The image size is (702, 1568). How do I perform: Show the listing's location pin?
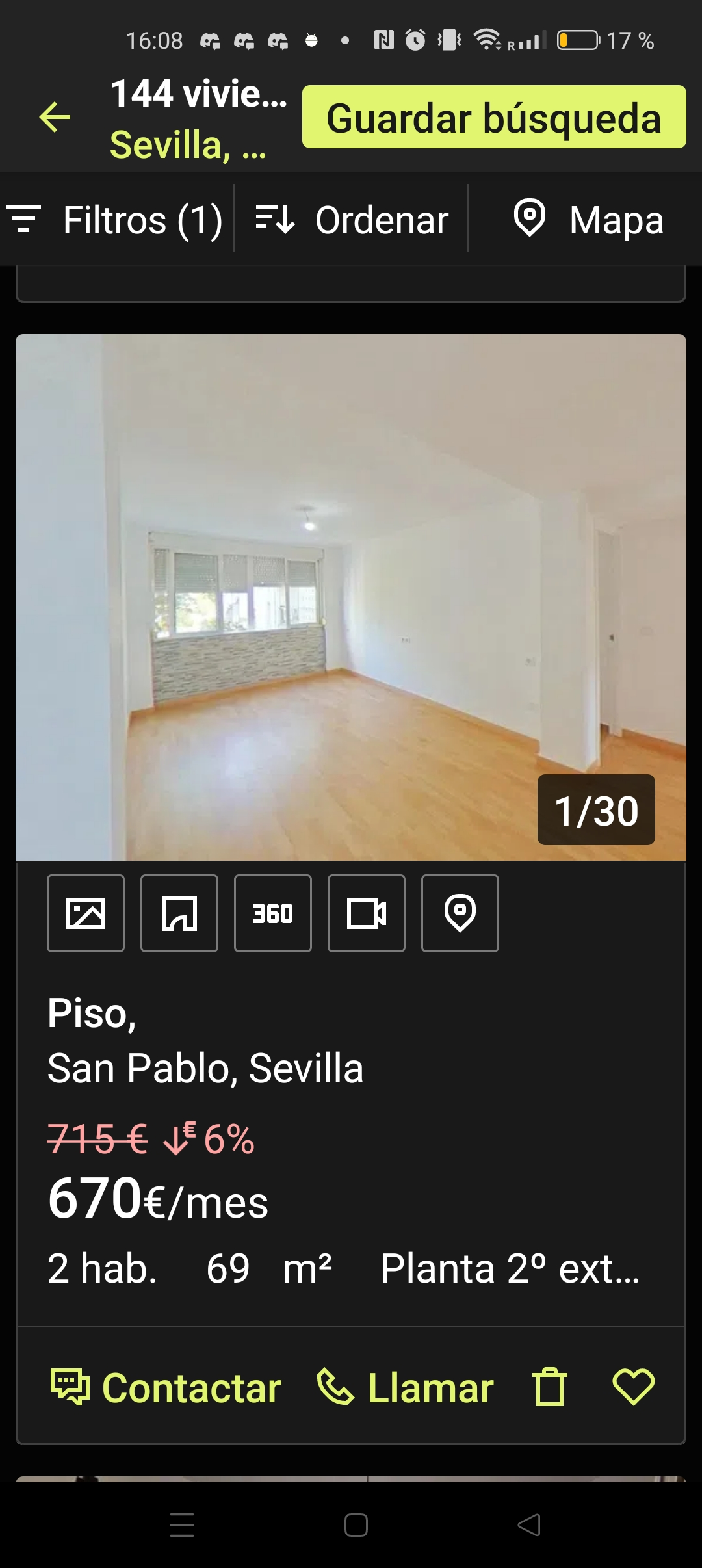click(460, 913)
